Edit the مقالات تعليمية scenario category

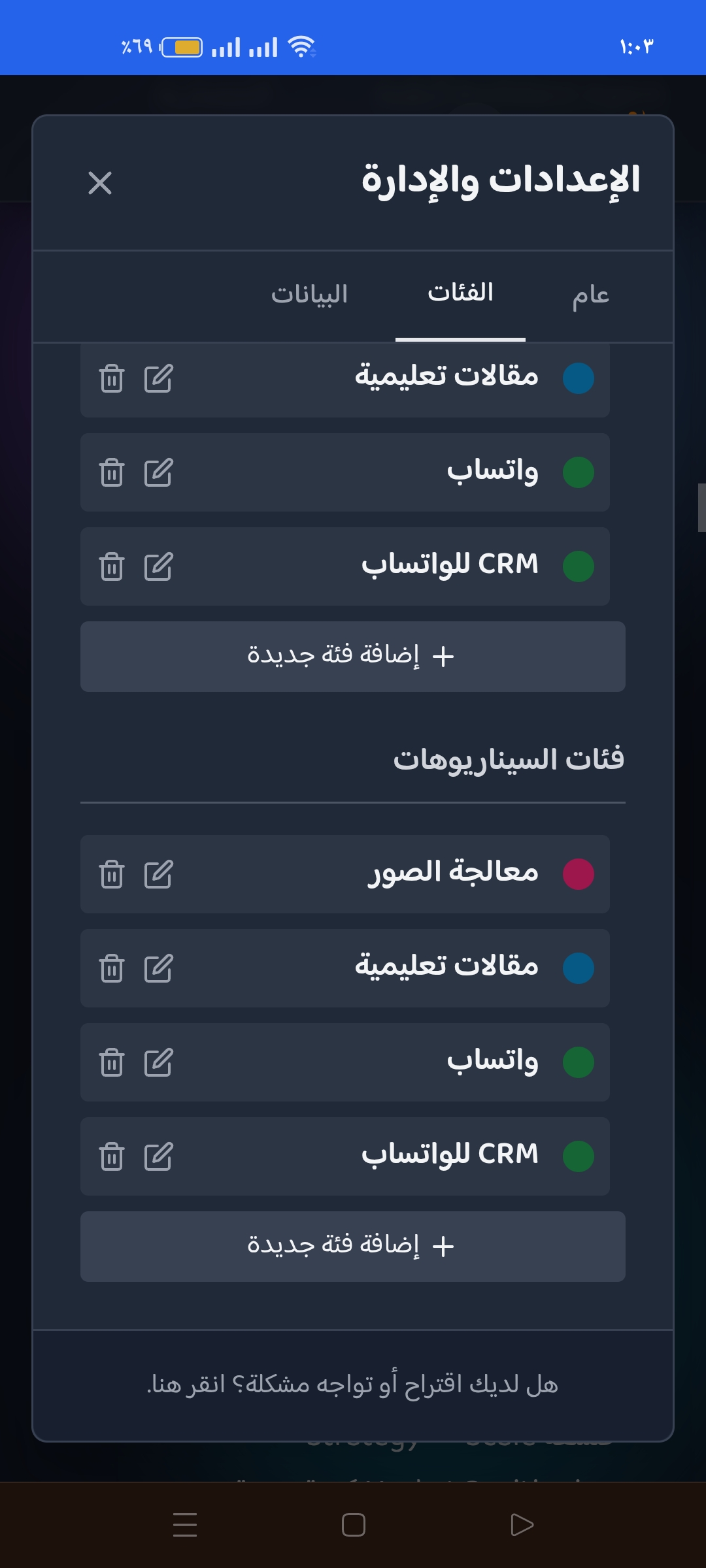[x=158, y=968]
